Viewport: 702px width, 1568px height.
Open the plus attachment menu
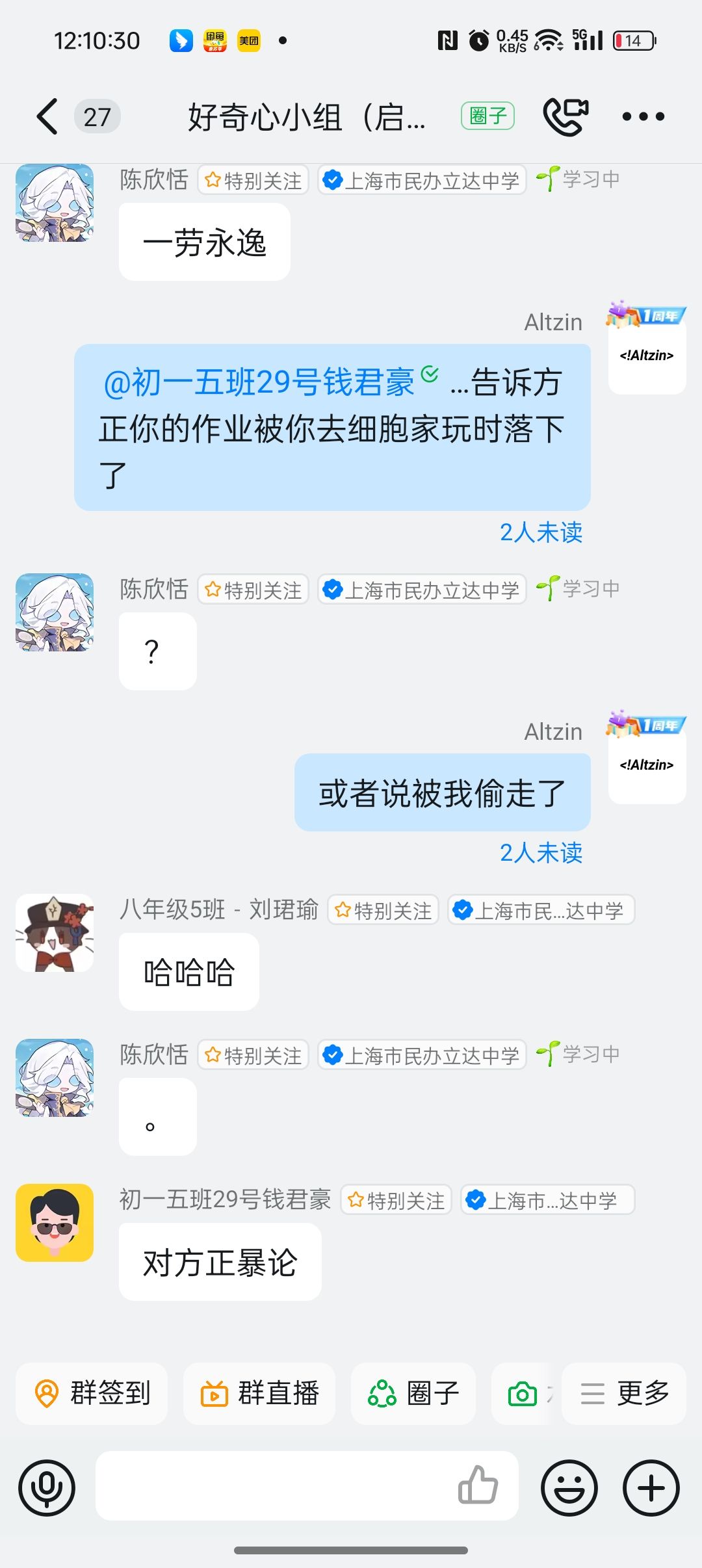tap(651, 1488)
